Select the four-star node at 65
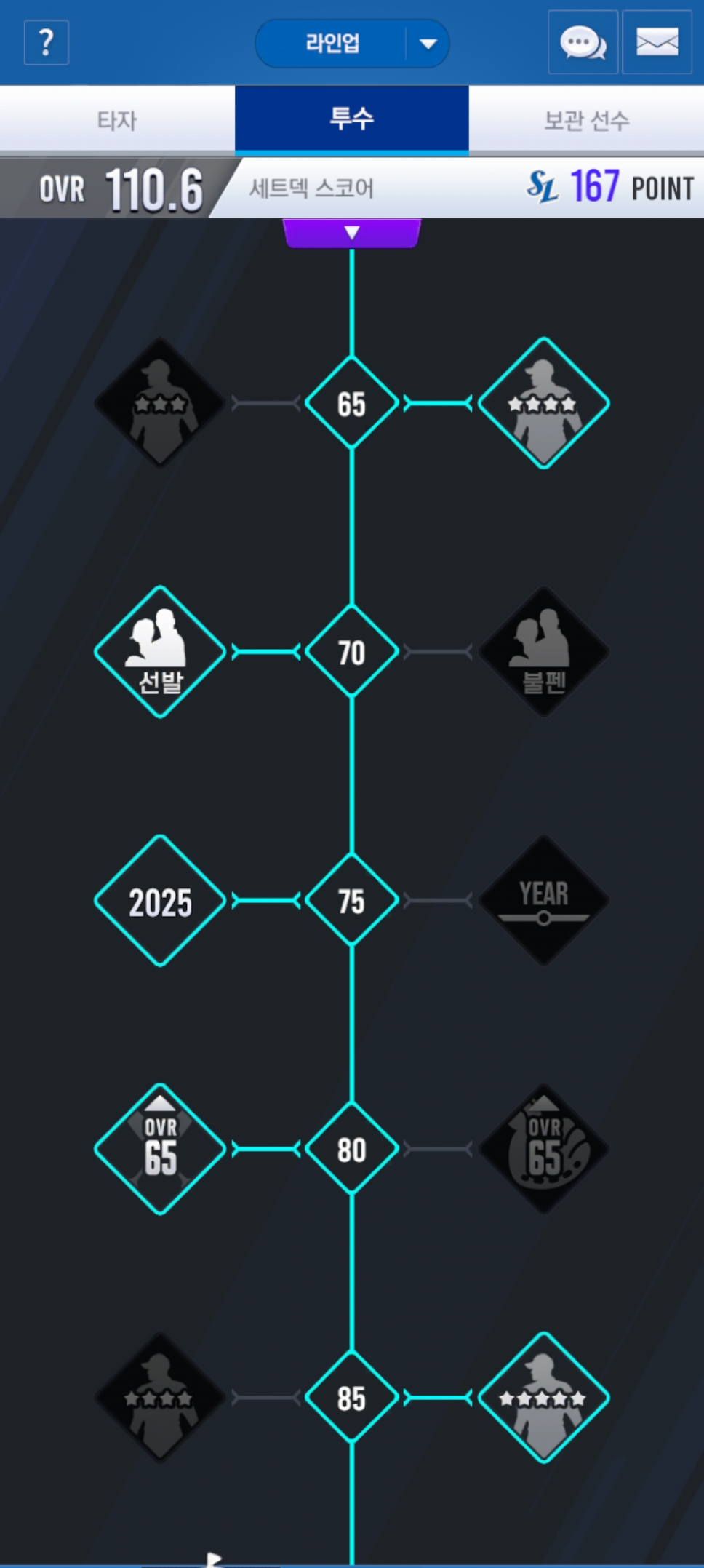The image size is (704, 1568). click(x=543, y=402)
